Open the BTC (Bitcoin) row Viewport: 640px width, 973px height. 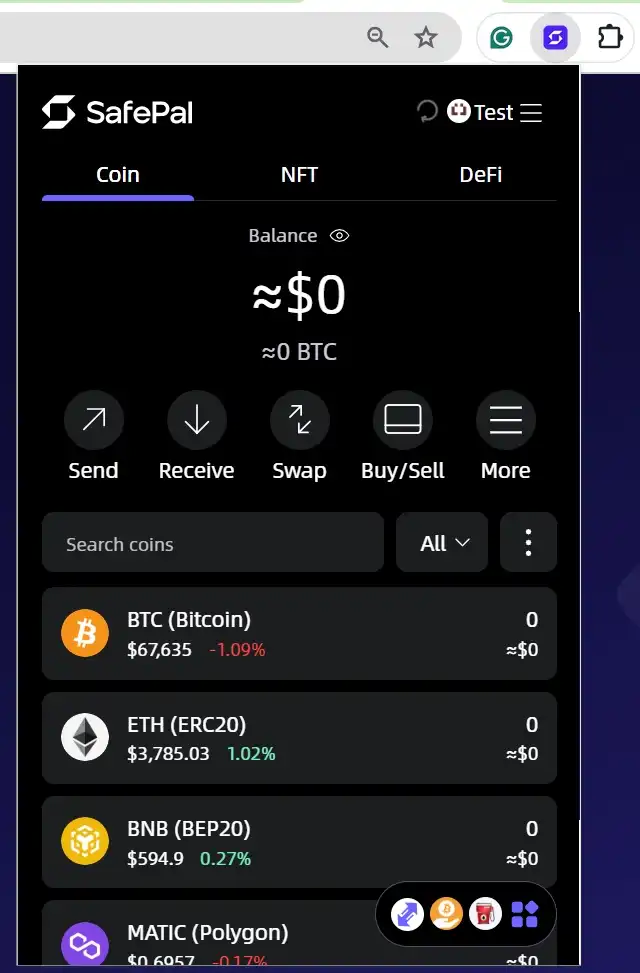click(x=299, y=634)
